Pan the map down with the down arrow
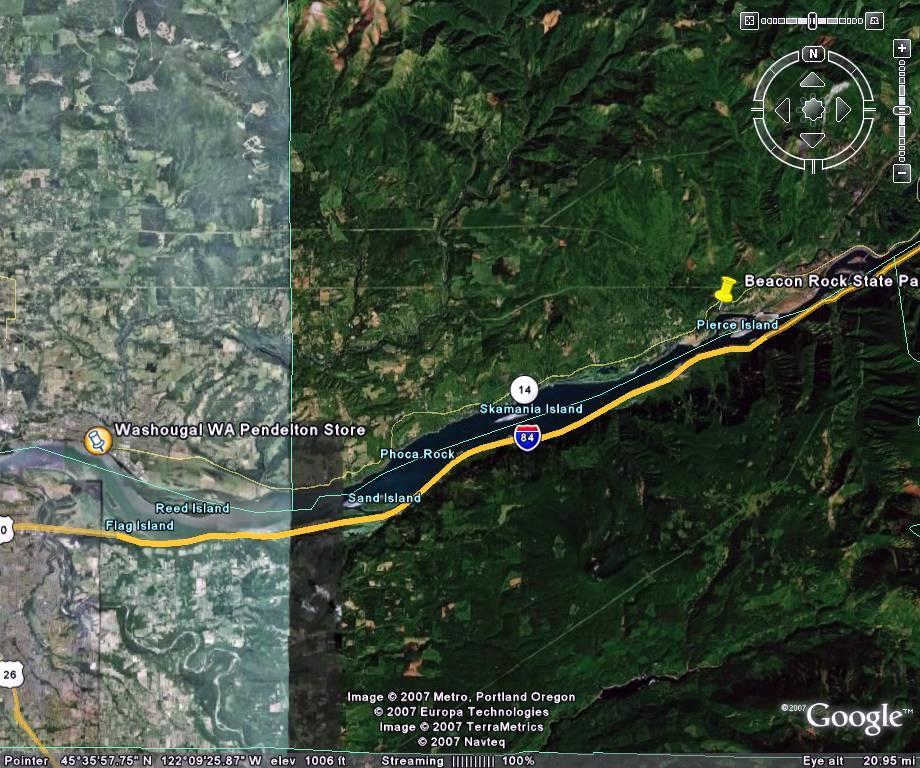The width and height of the screenshot is (920, 768). [813, 138]
